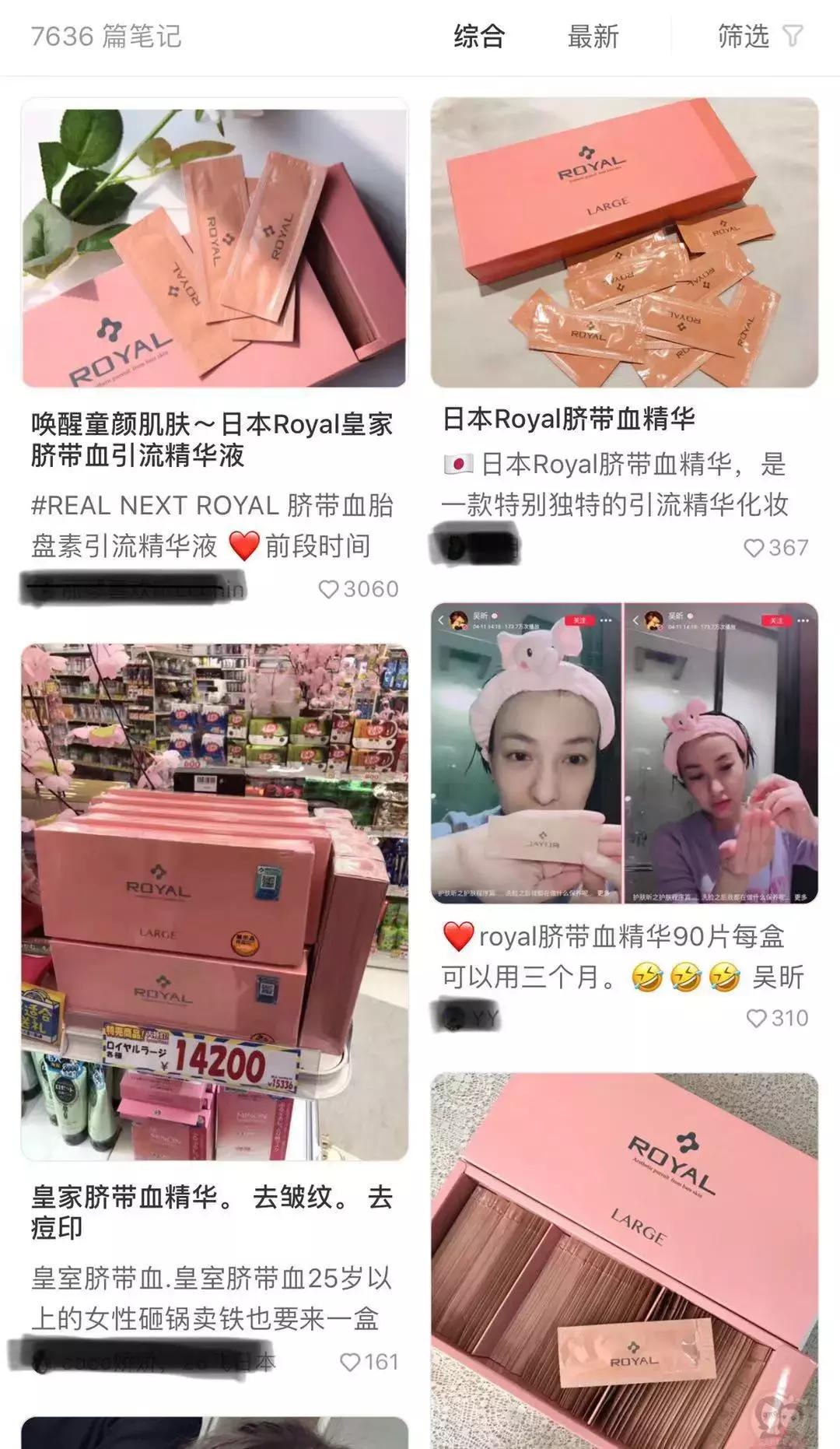The width and height of the screenshot is (840, 1449).
Task: Like the note with 3060 likes
Action: click(x=329, y=589)
